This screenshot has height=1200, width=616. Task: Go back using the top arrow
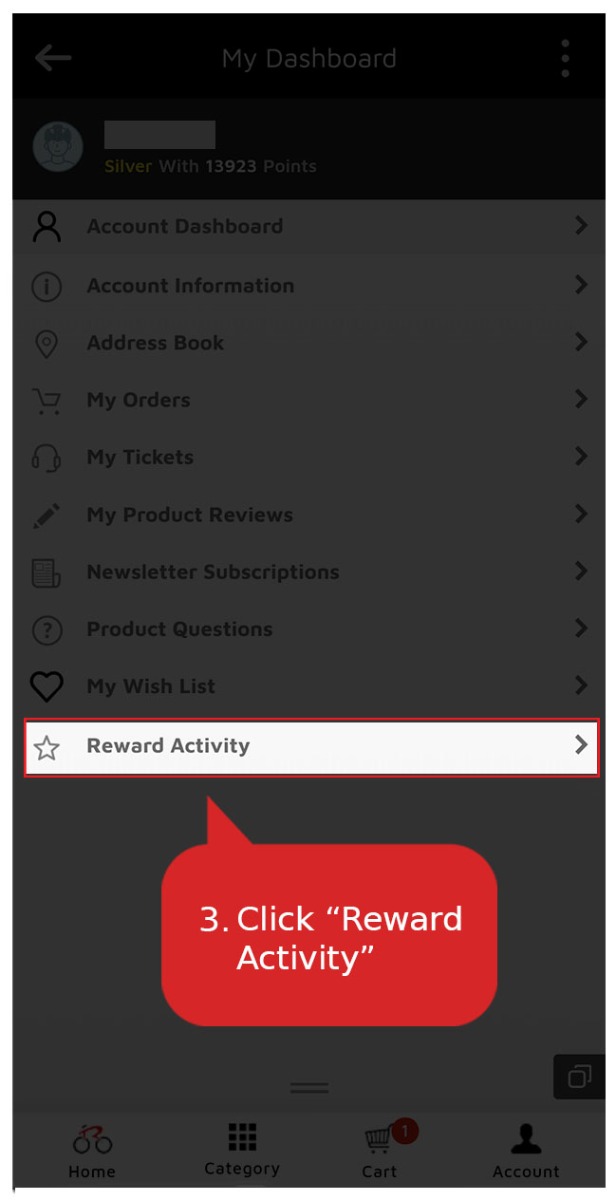(53, 58)
